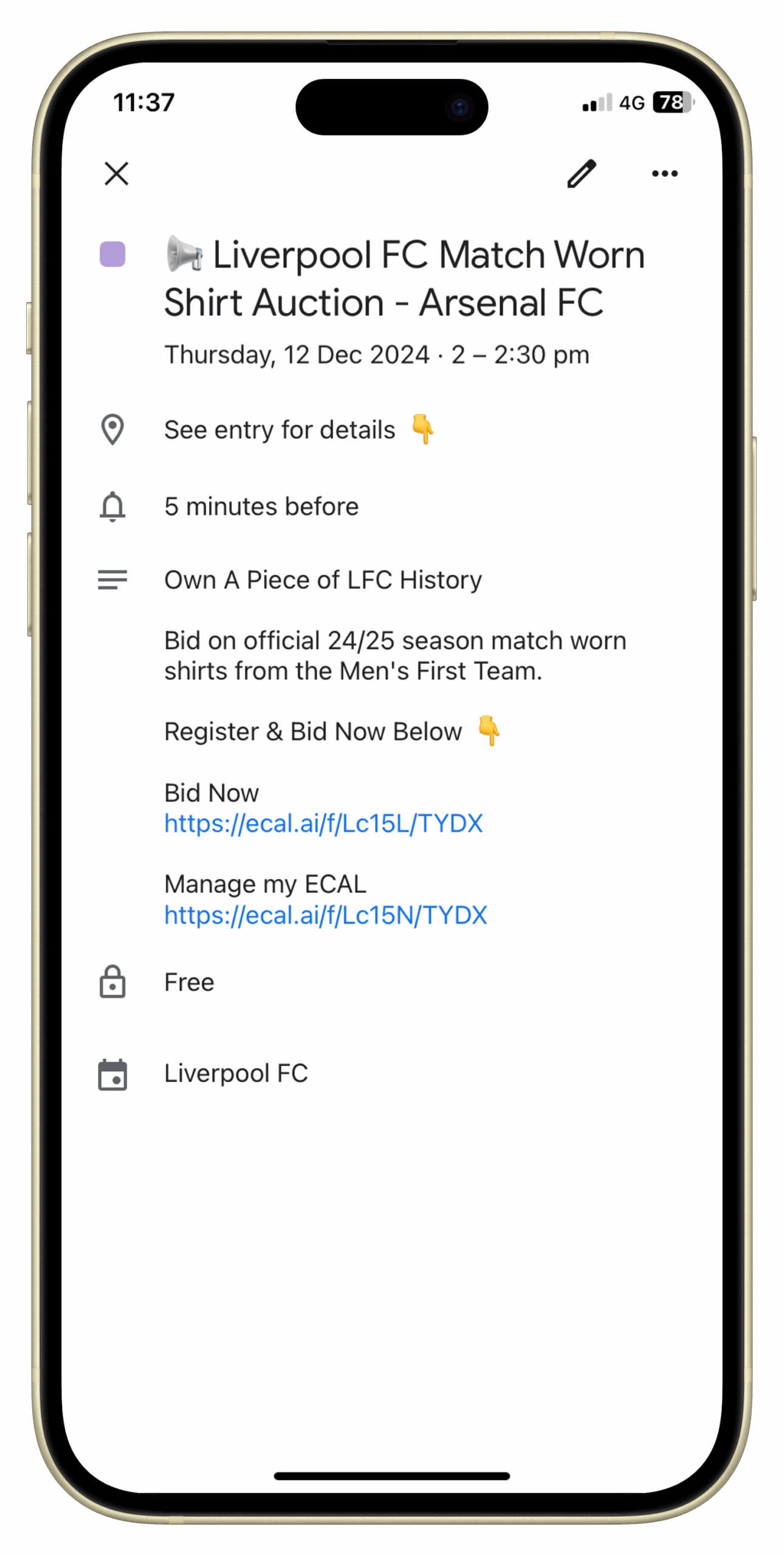Open the Bid Now ecal.ai link
The height and width of the screenshot is (1556, 784).
pos(323,824)
